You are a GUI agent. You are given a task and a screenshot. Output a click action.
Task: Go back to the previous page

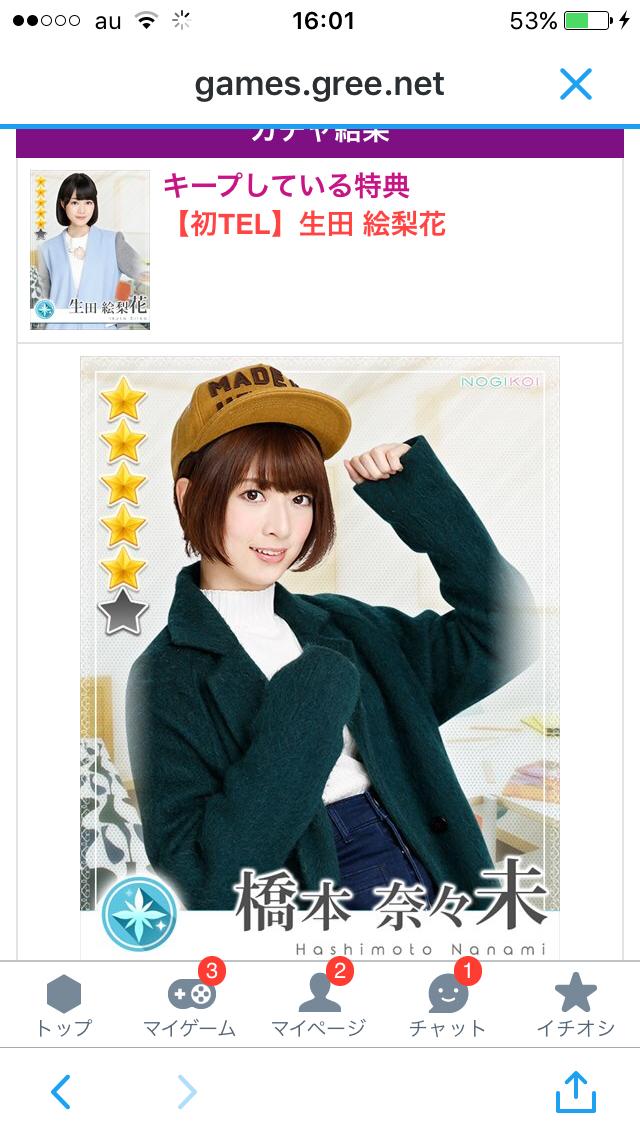click(x=61, y=1092)
